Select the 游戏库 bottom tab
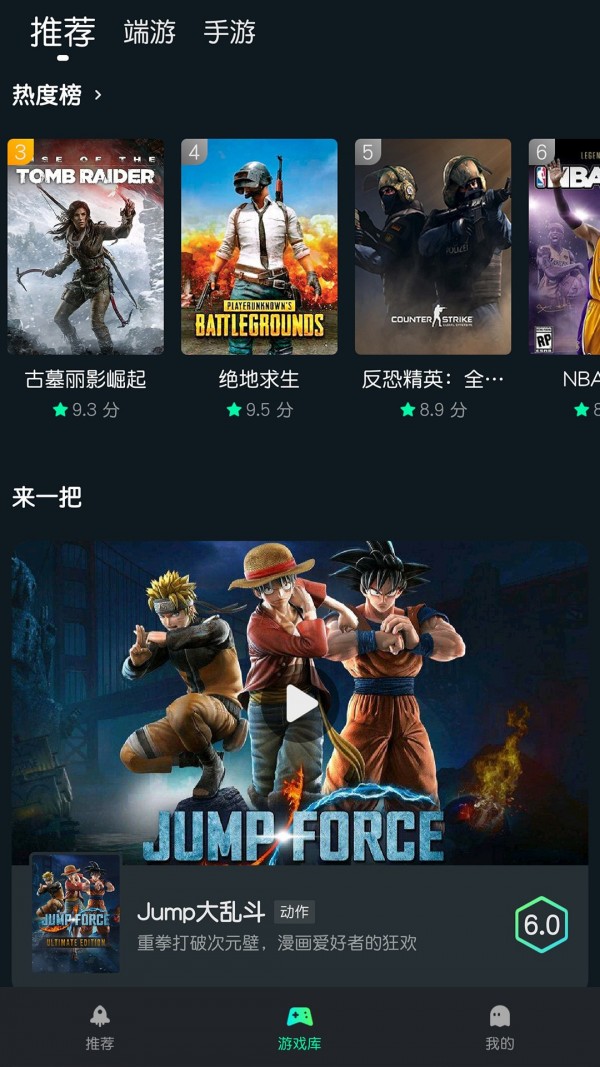 [300, 1027]
